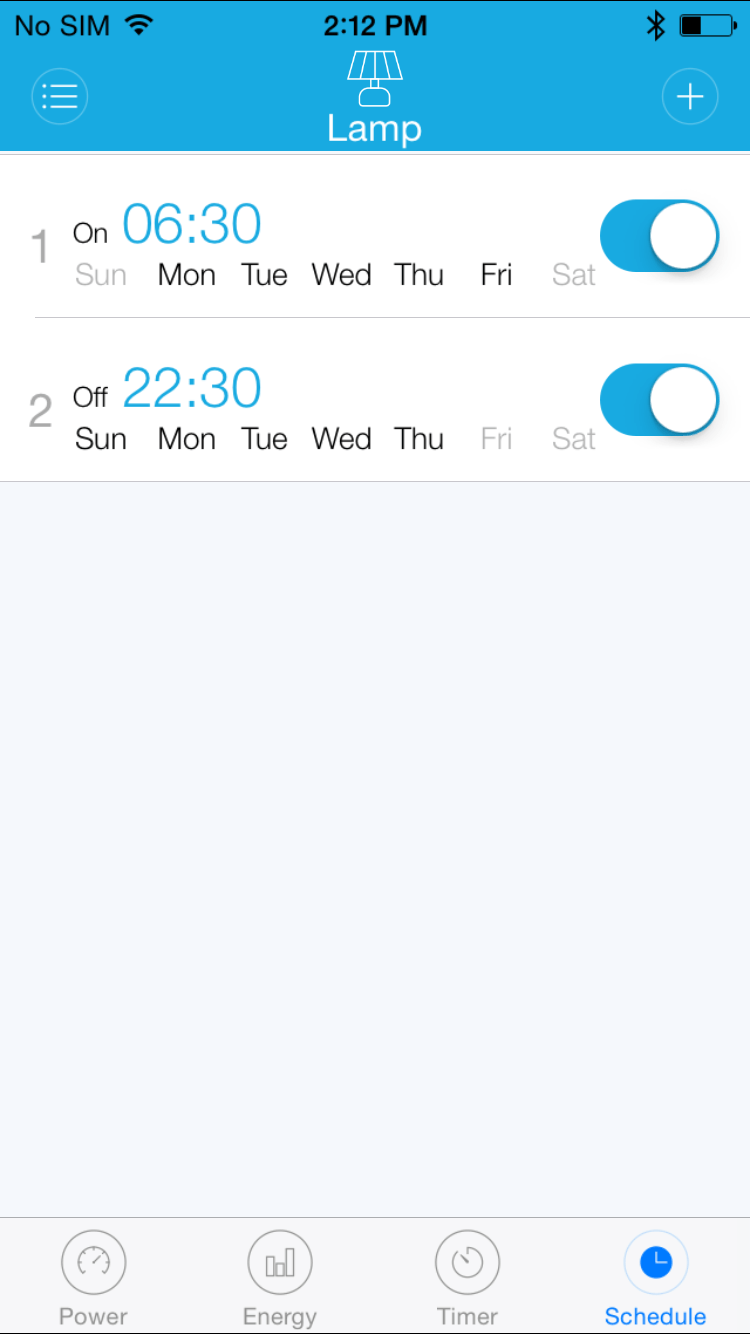
Task: Tap the Schedule clock icon
Action: click(x=655, y=1262)
